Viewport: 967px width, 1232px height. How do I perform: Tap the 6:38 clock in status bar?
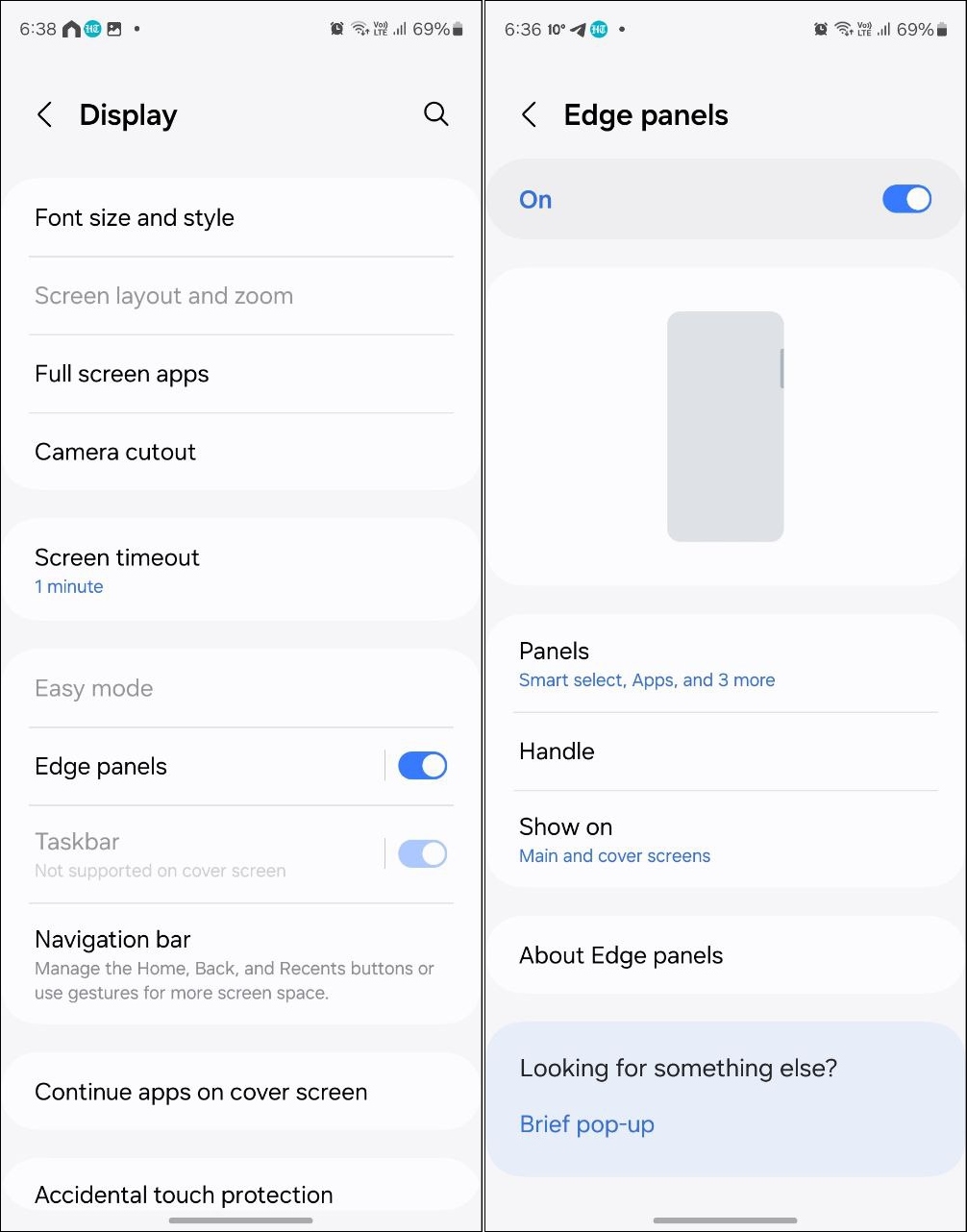pyautogui.click(x=37, y=29)
